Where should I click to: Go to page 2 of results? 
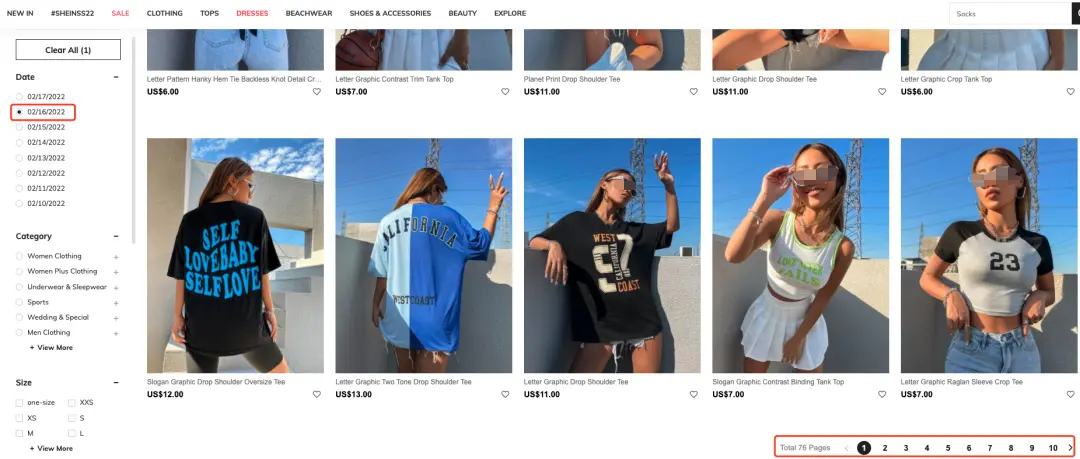pyautogui.click(x=885, y=448)
